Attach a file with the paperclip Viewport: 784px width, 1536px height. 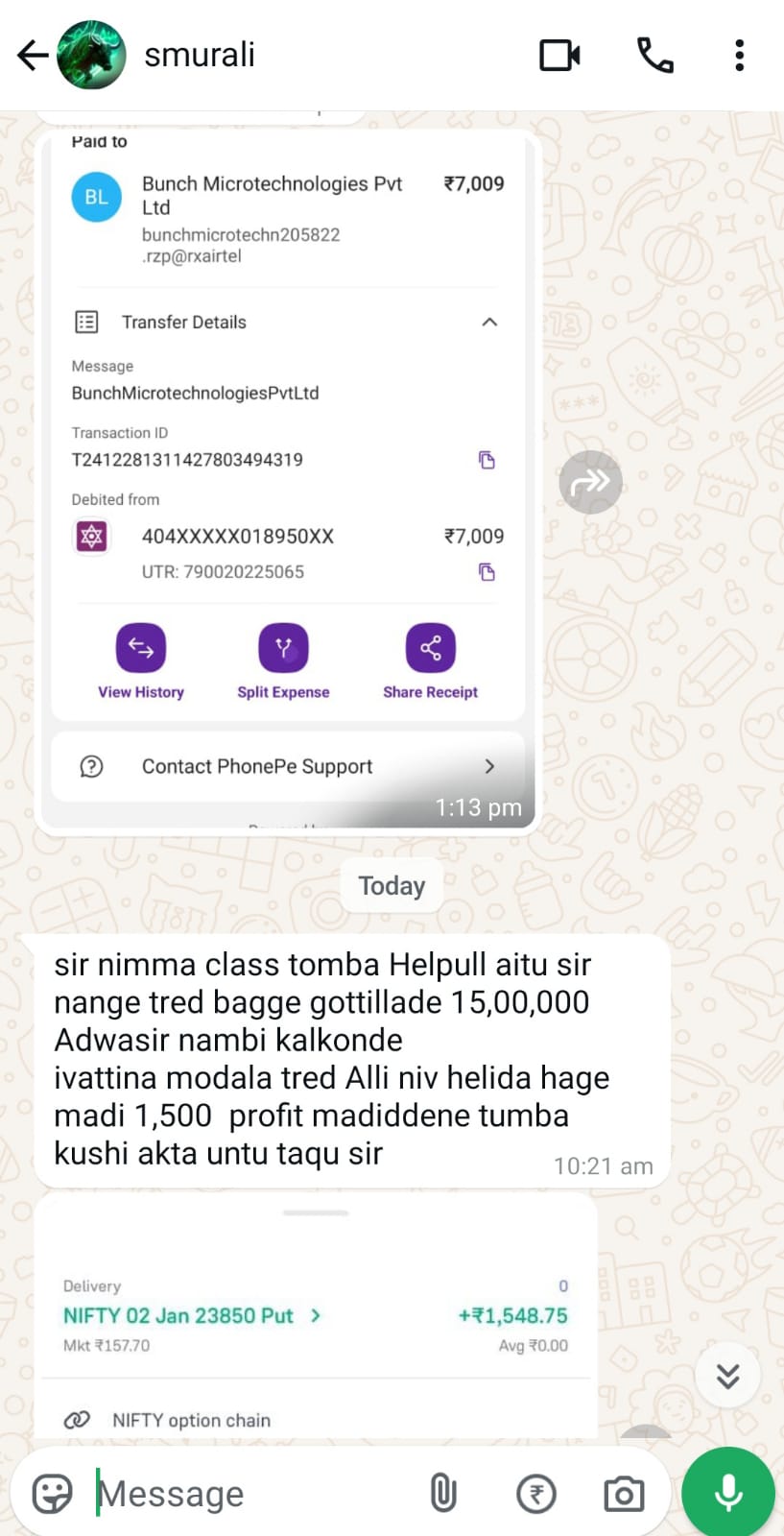pyautogui.click(x=442, y=1494)
